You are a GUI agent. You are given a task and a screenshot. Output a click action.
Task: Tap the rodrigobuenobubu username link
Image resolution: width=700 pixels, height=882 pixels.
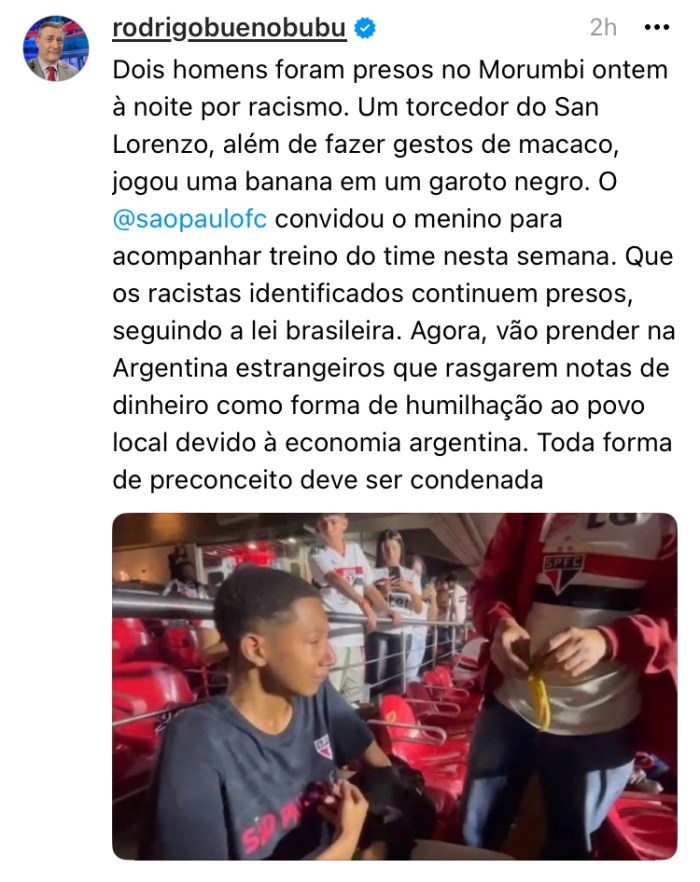click(229, 28)
